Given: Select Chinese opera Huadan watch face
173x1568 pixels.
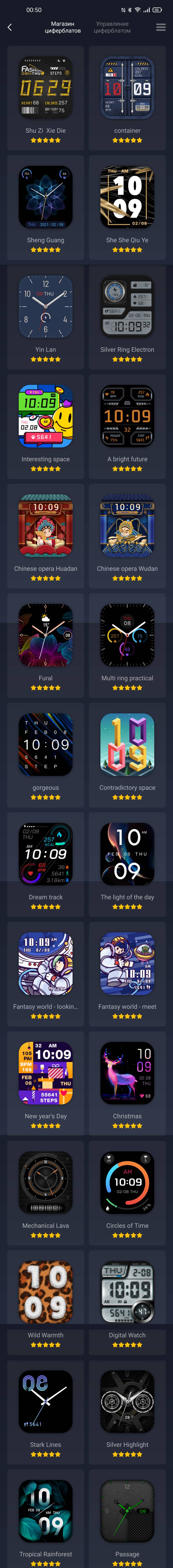Looking at the screenshot, I should click(x=45, y=526).
